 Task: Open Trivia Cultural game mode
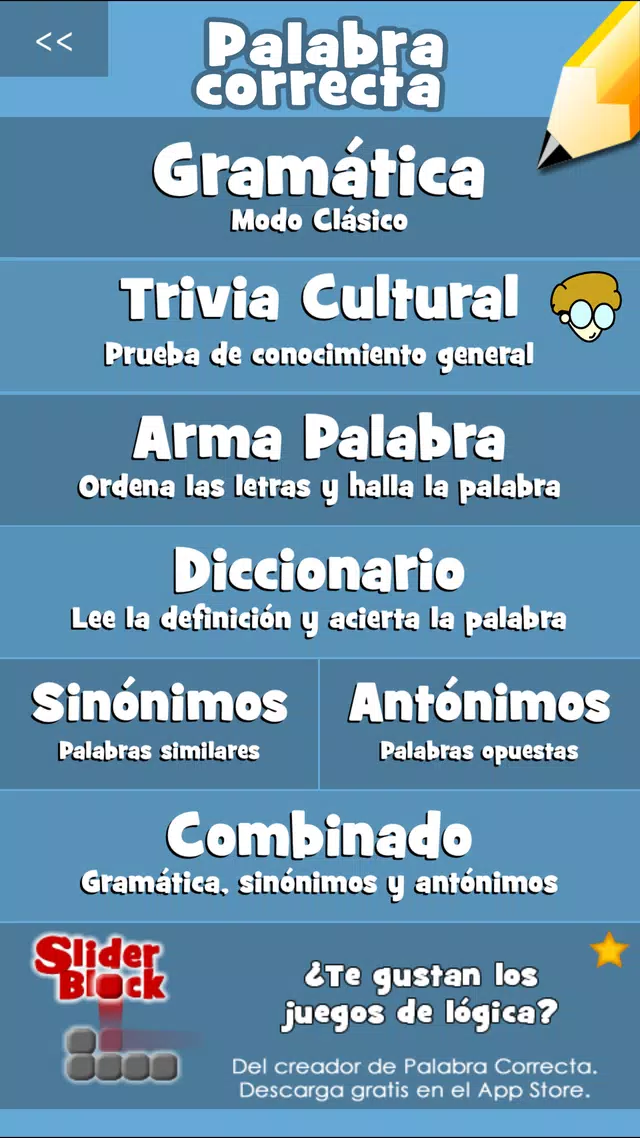point(319,325)
